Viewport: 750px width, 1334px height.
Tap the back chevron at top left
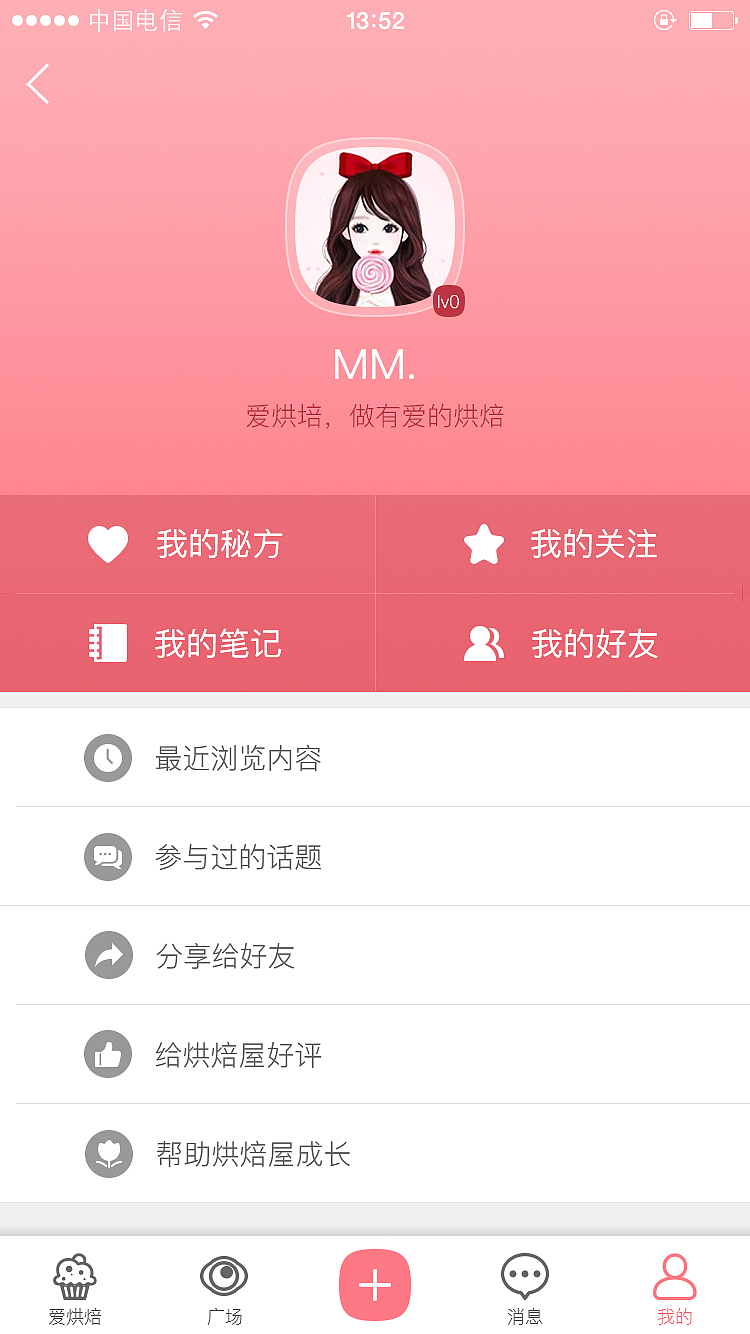[37, 84]
